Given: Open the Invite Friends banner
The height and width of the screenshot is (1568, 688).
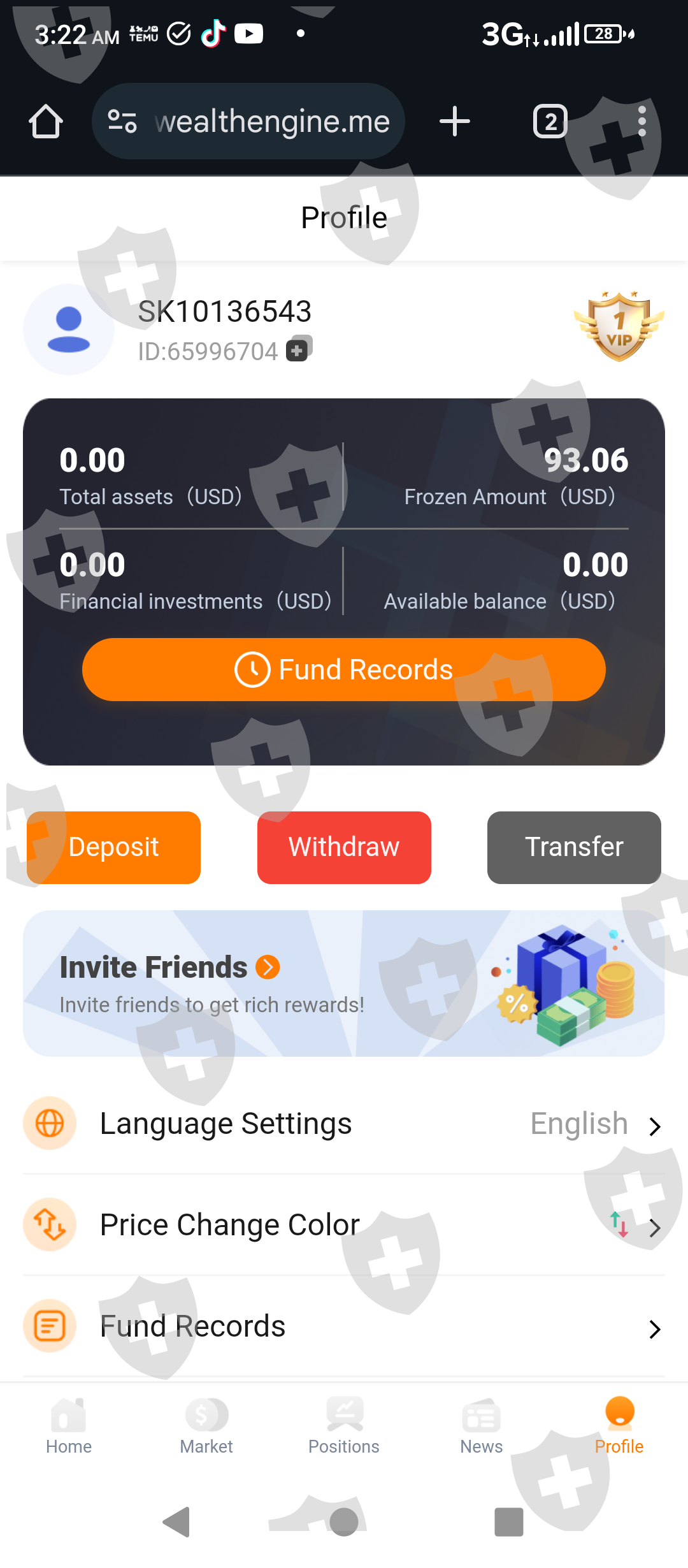Looking at the screenshot, I should [344, 984].
